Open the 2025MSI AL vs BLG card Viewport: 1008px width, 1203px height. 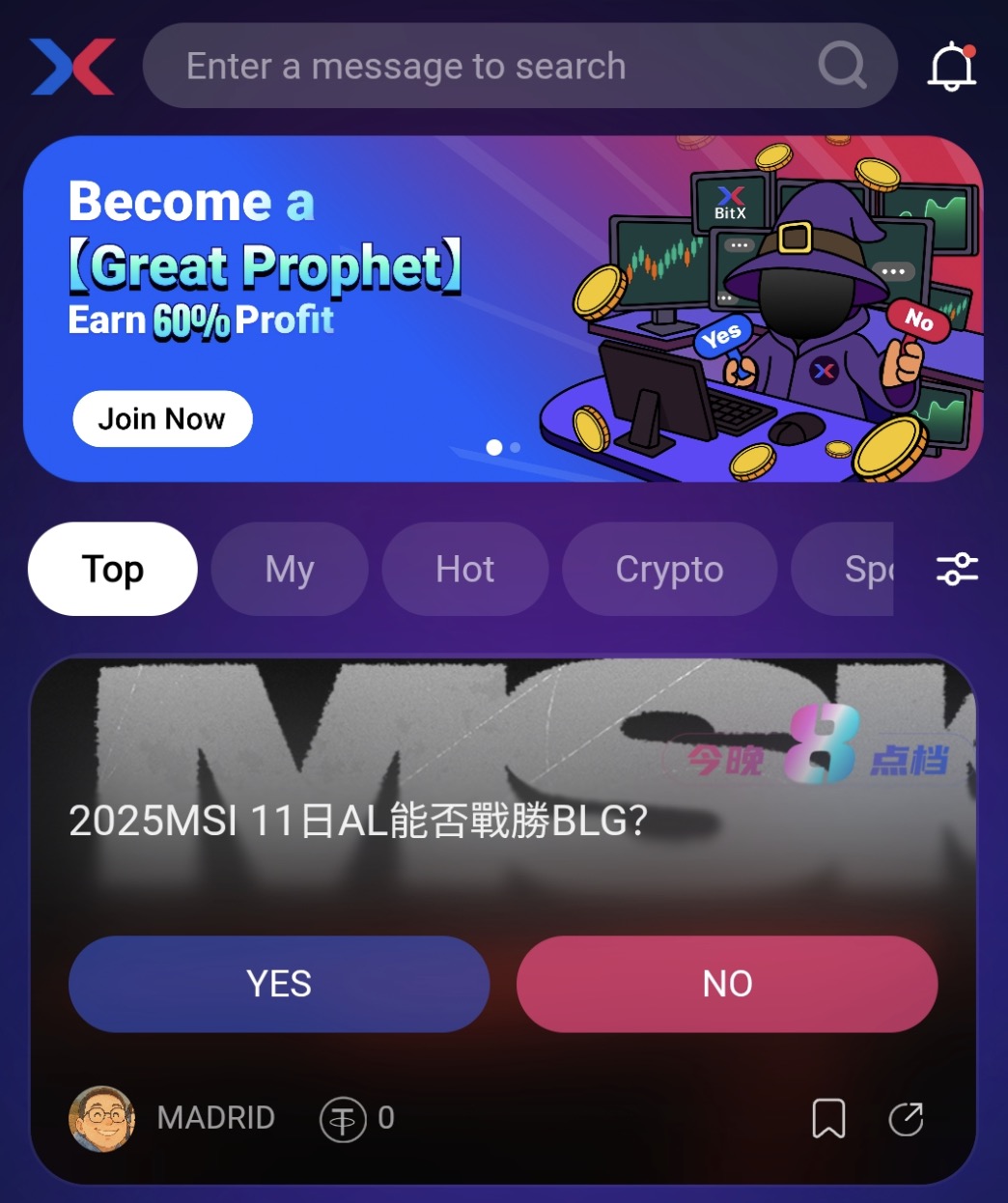pos(357,821)
